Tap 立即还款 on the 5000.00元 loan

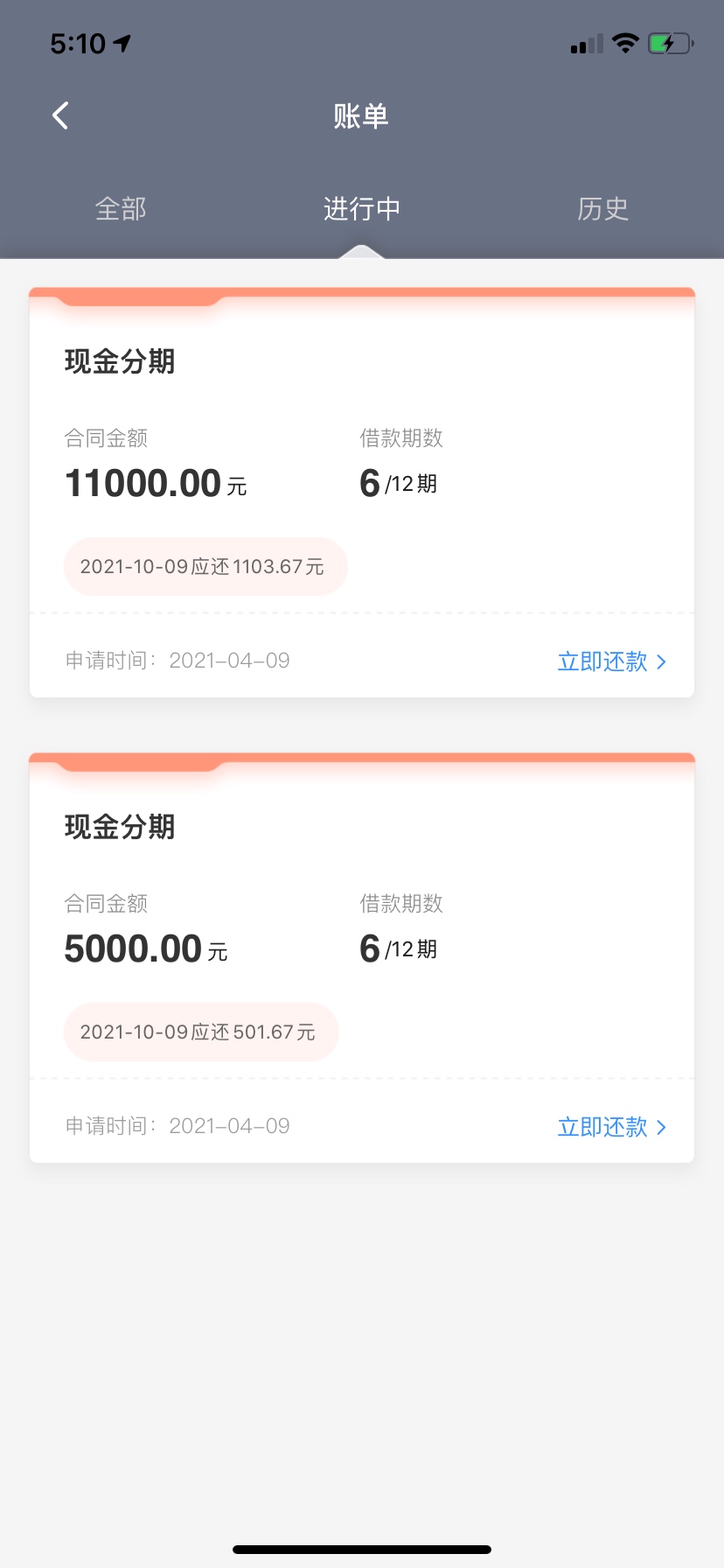(x=612, y=1127)
